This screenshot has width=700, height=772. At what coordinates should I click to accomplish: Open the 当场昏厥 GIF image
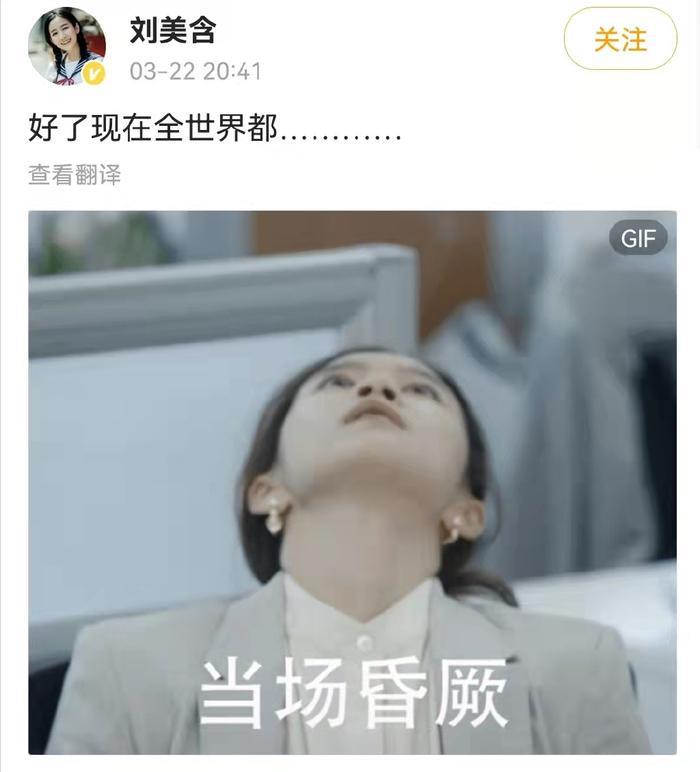[x=352, y=482]
